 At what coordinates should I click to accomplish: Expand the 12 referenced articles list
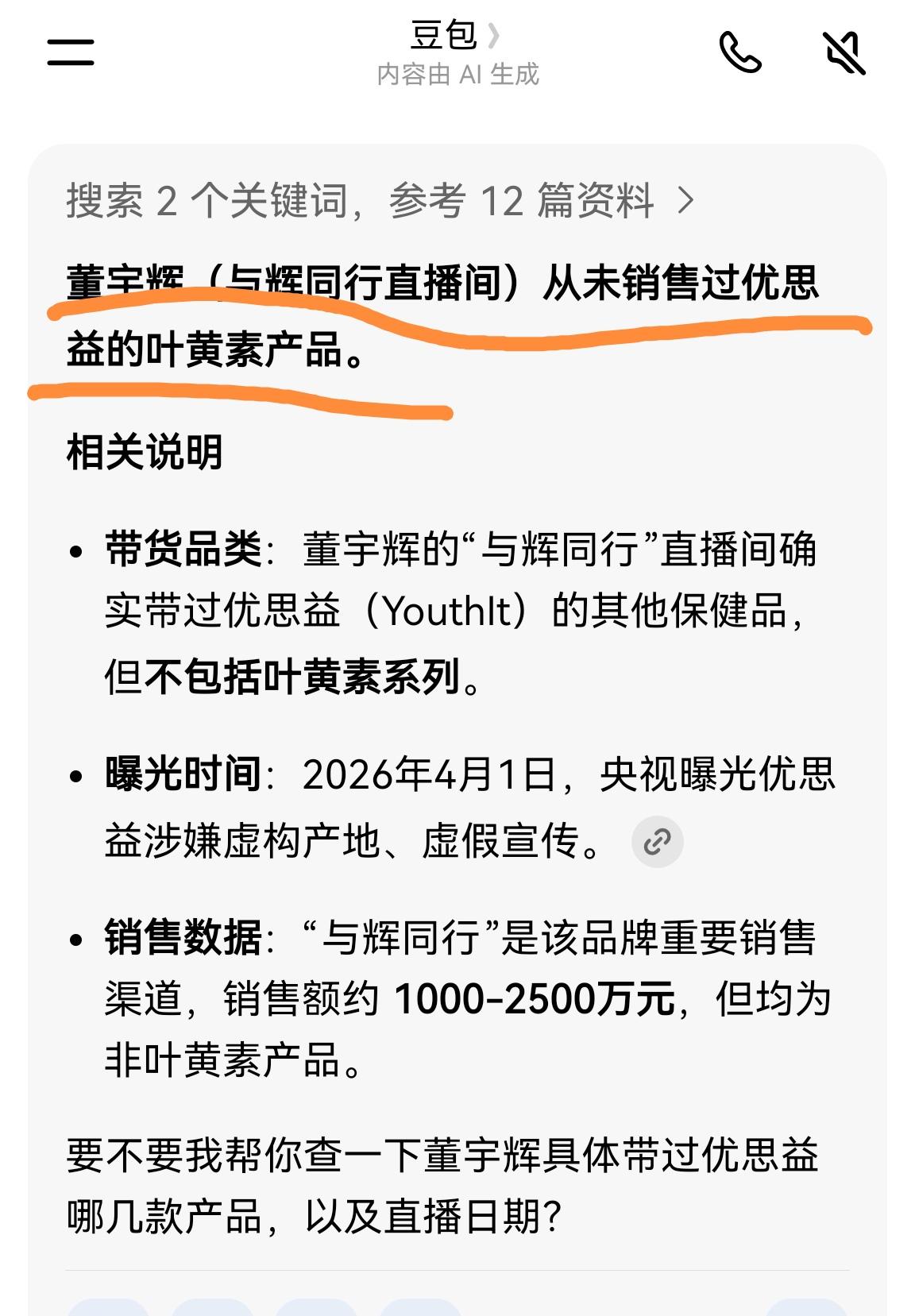point(685,201)
